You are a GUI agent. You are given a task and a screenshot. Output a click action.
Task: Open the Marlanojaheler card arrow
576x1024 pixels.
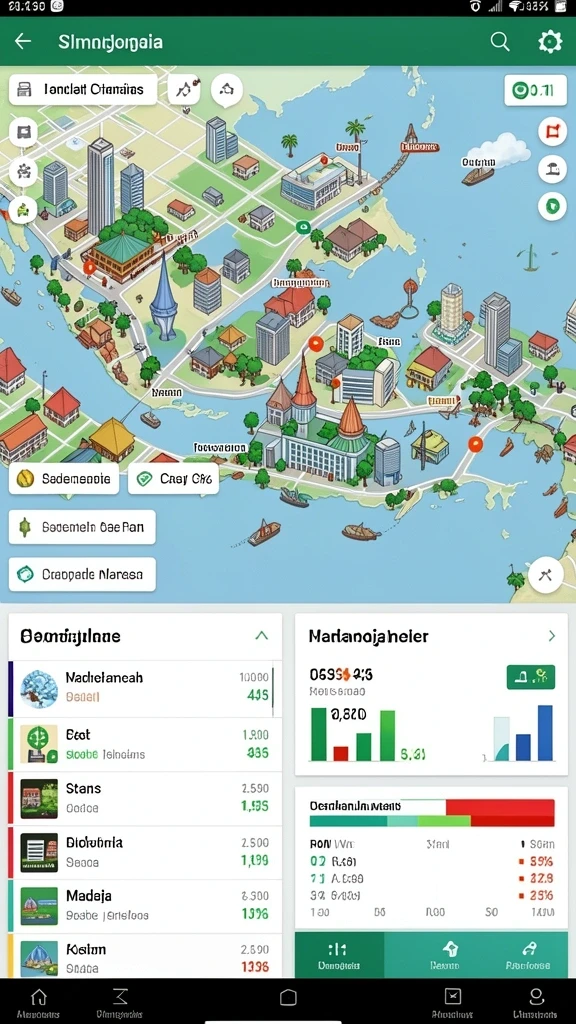(x=552, y=635)
